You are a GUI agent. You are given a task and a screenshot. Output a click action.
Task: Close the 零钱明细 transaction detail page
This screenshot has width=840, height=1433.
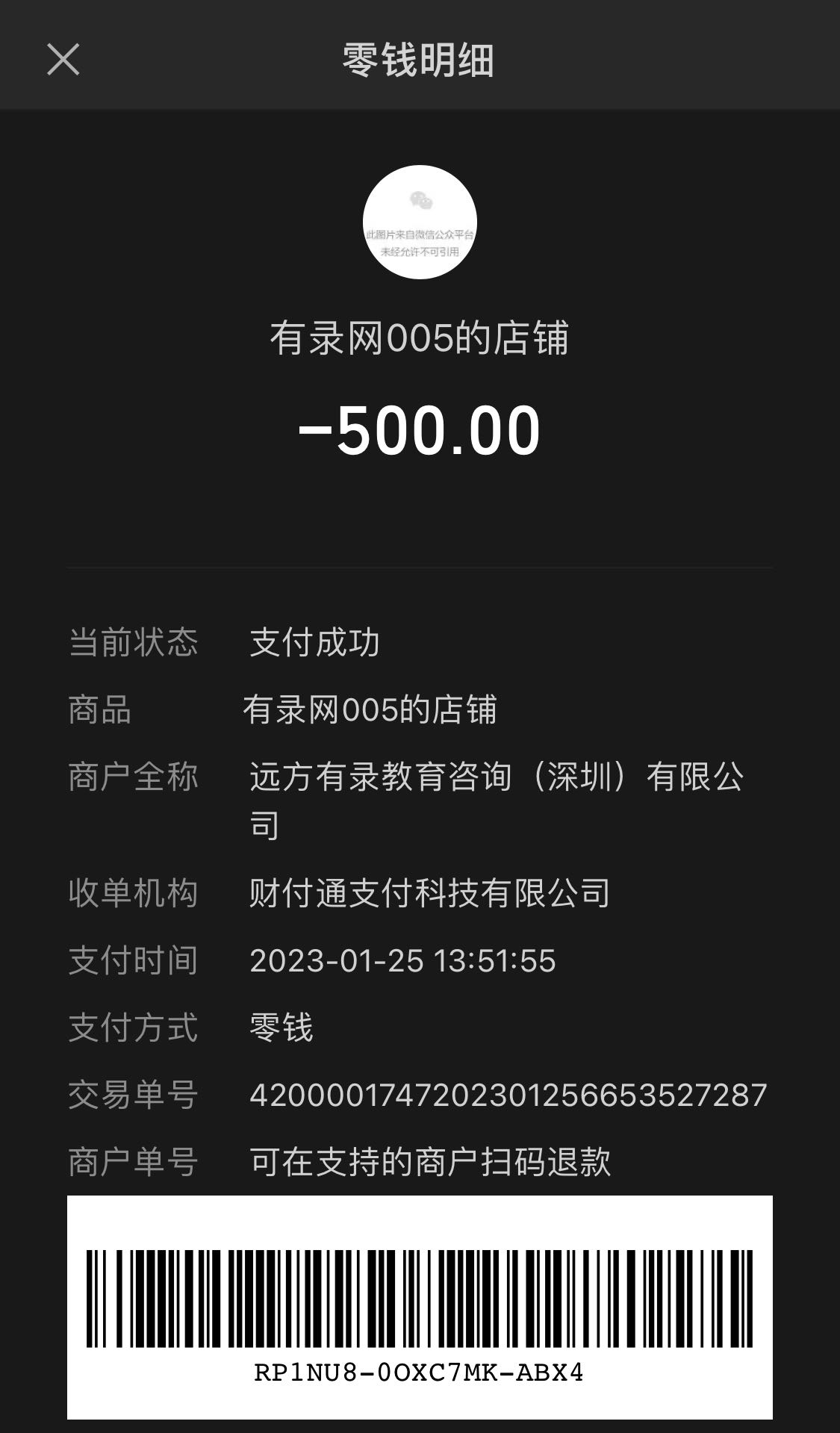coord(63,59)
